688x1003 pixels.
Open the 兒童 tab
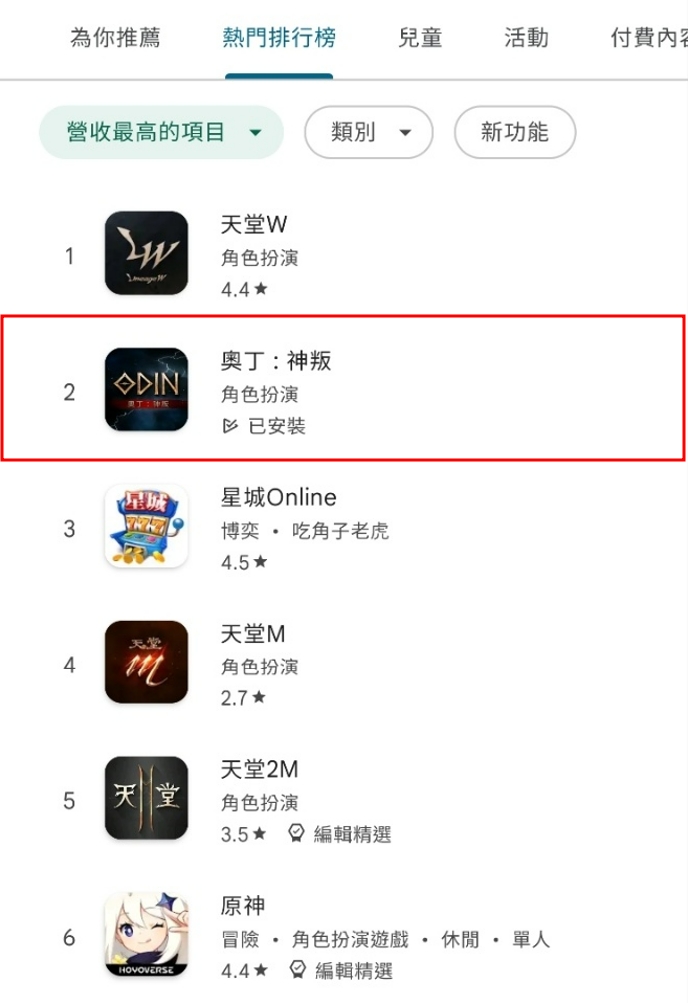click(x=420, y=39)
